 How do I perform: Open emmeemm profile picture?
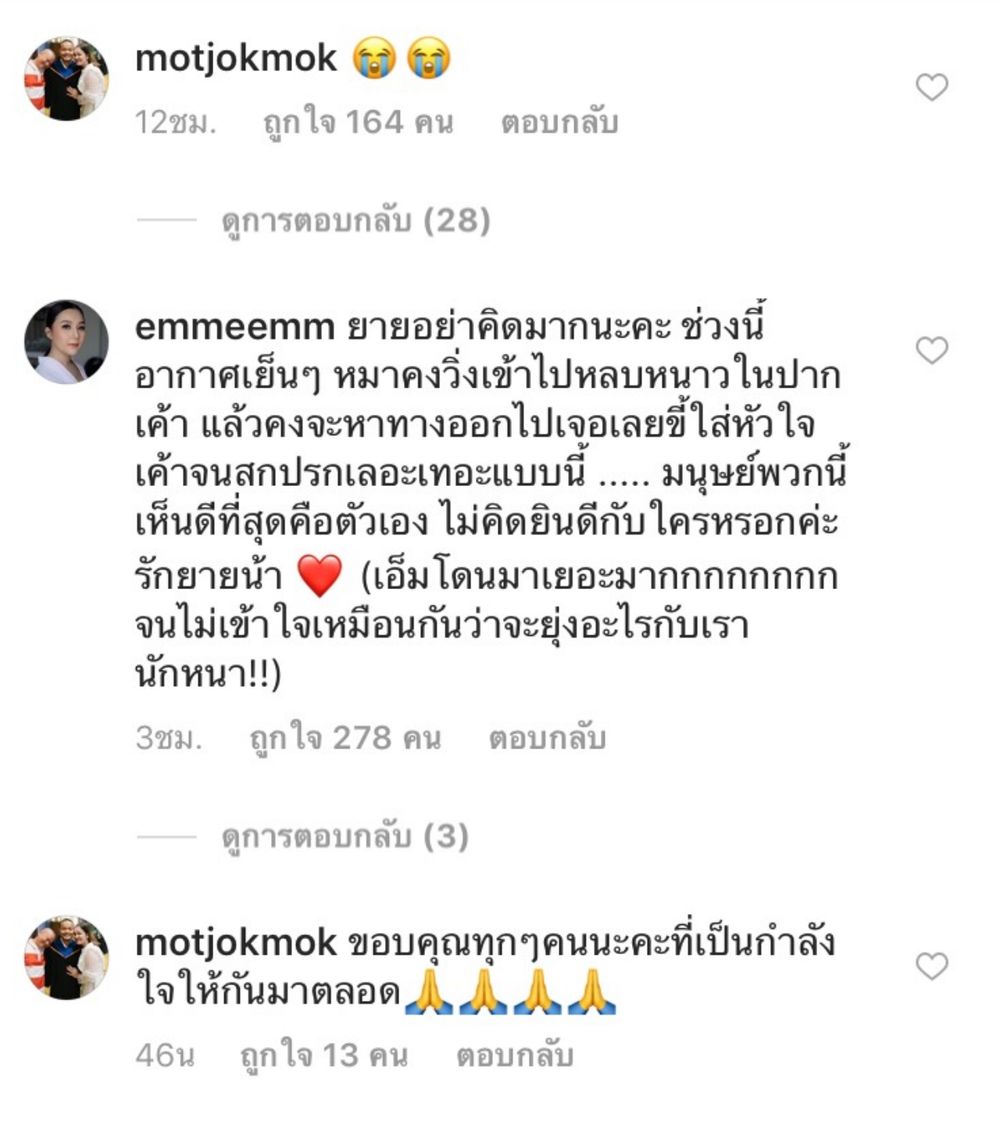(x=66, y=341)
